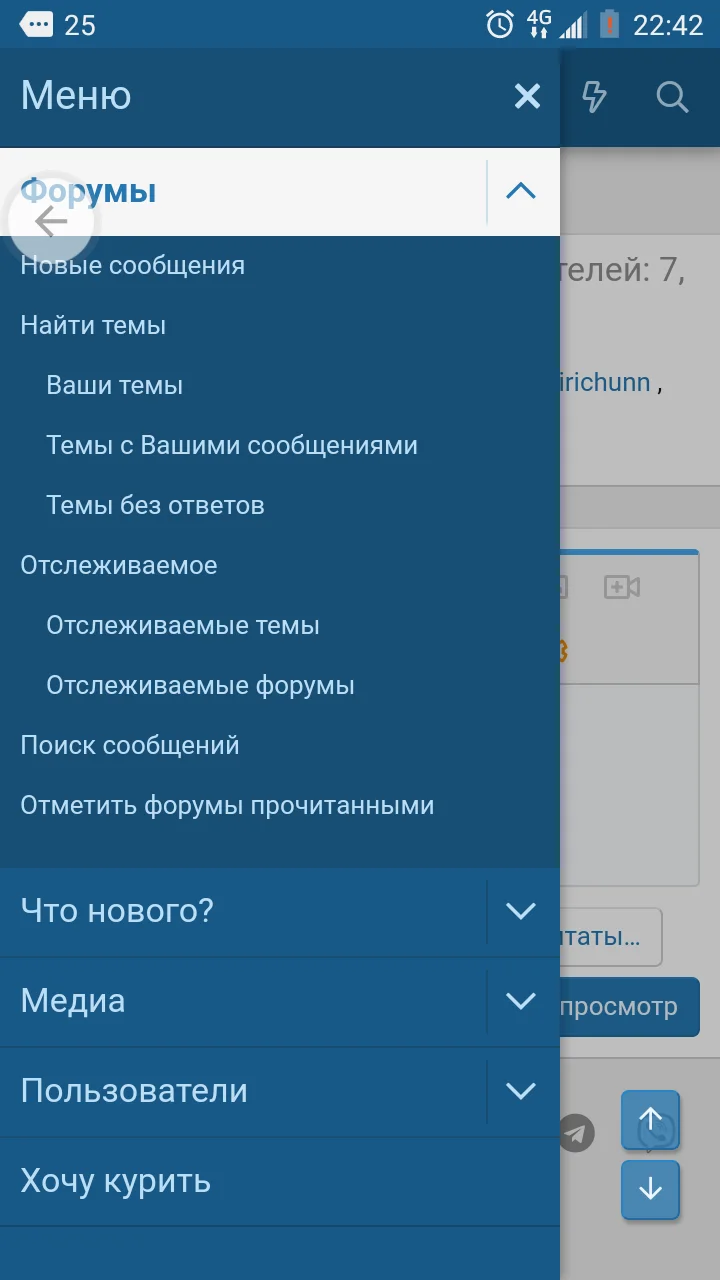
Task: Close the menu with the X
Action: tap(527, 96)
